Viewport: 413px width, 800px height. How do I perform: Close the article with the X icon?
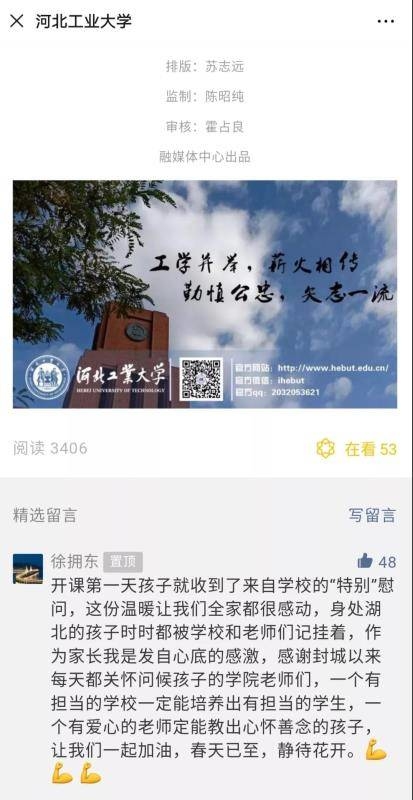[x=17, y=21]
